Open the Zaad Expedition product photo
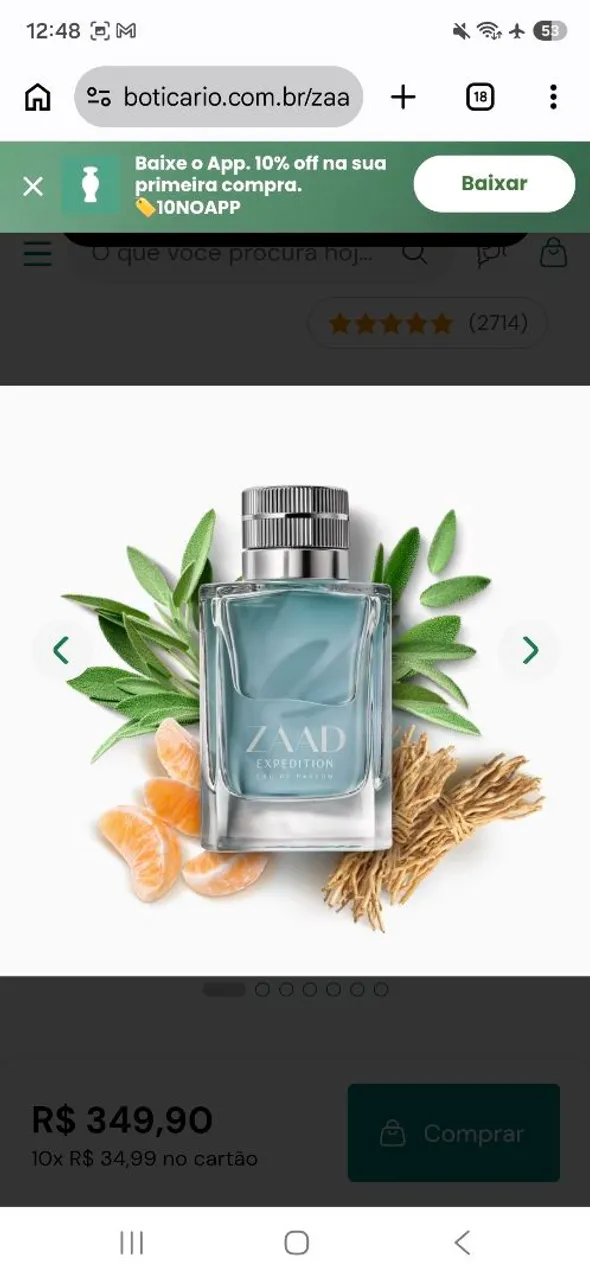590x1280 pixels. [295, 680]
